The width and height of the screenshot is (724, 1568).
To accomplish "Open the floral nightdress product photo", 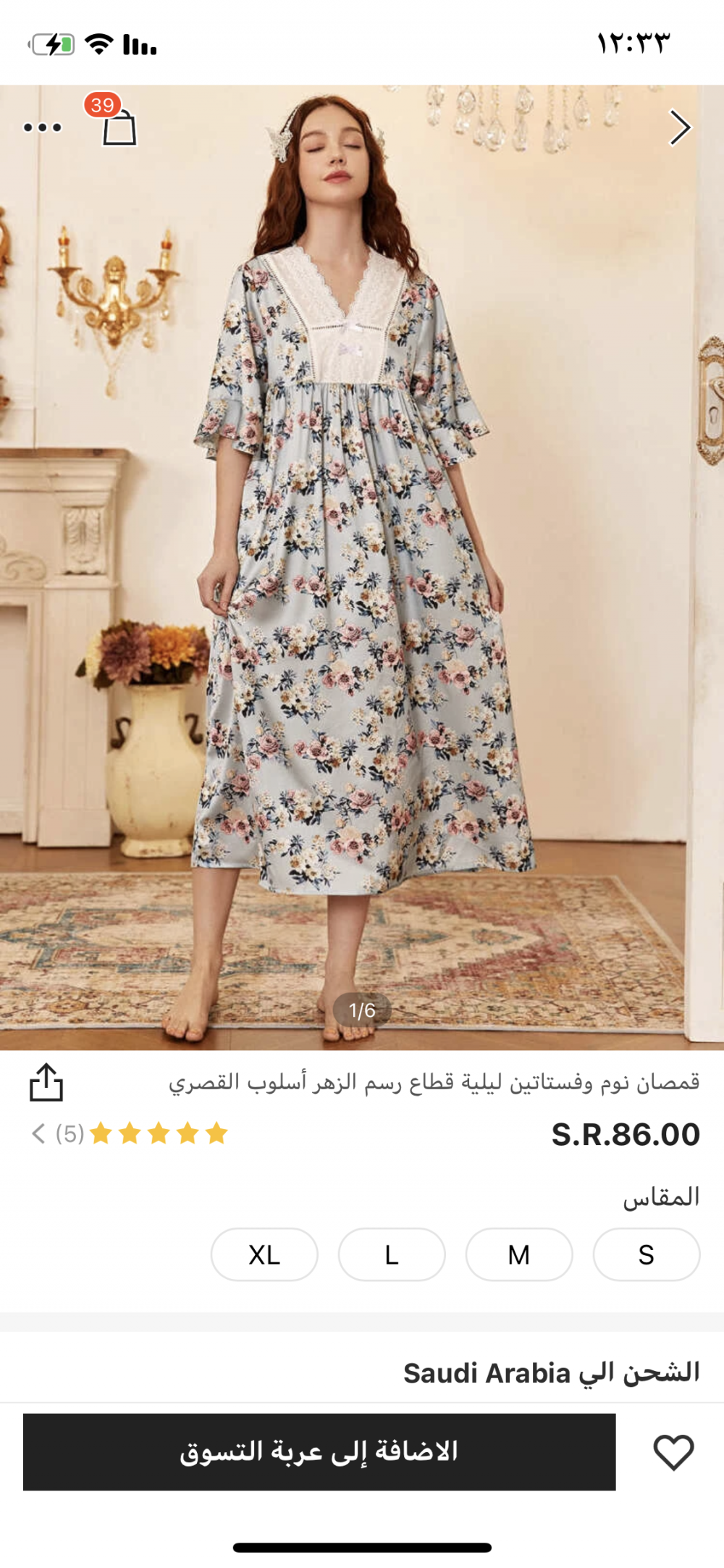I will point(362,565).
